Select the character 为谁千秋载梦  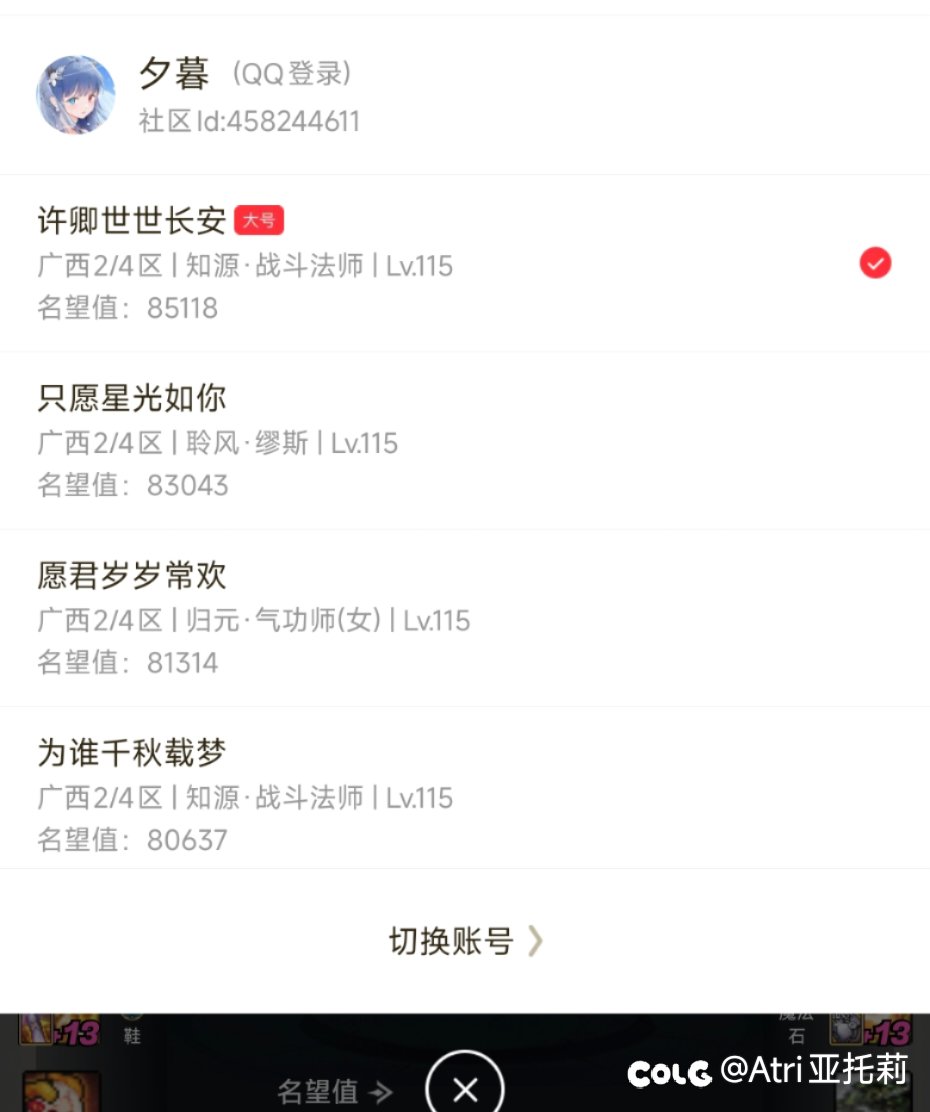coord(129,753)
